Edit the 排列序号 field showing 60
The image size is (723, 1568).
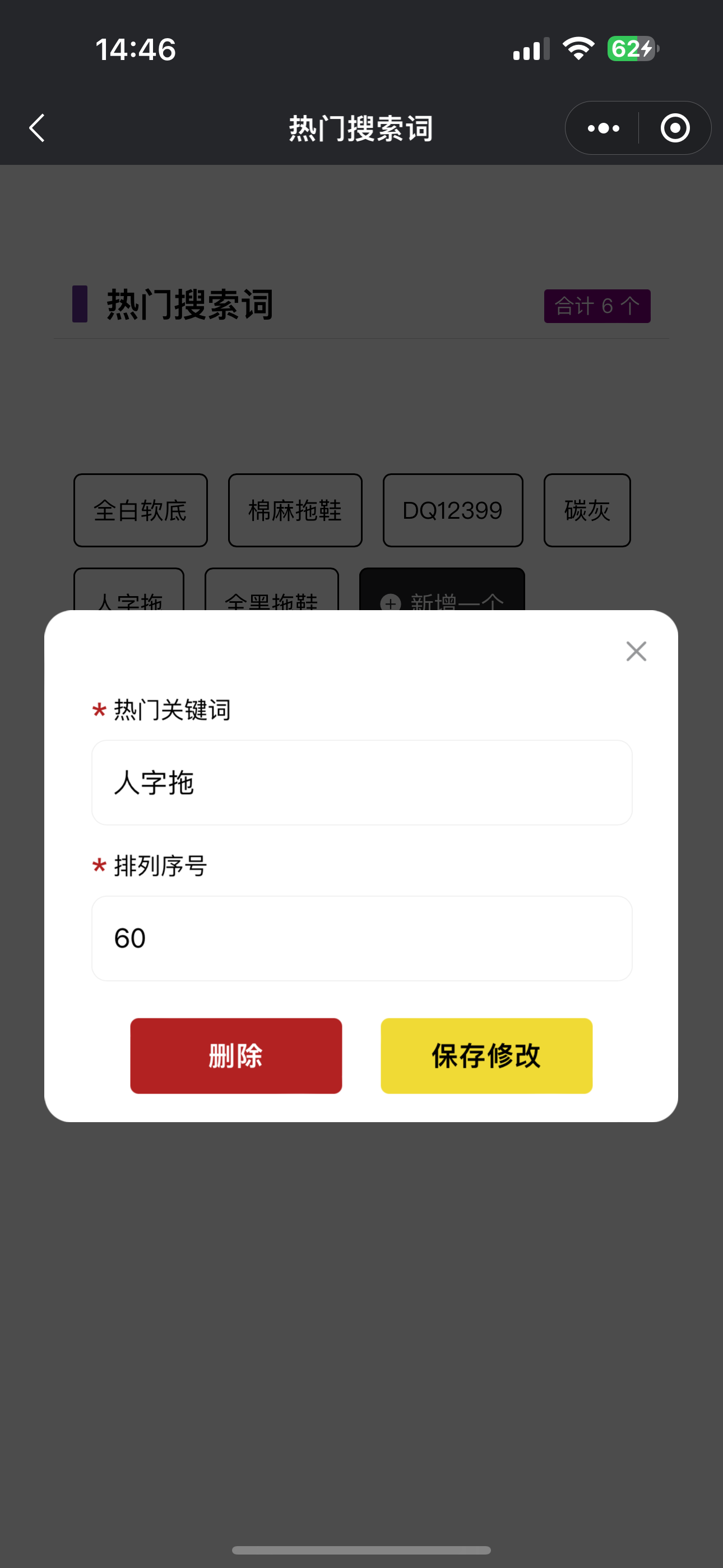coord(361,938)
